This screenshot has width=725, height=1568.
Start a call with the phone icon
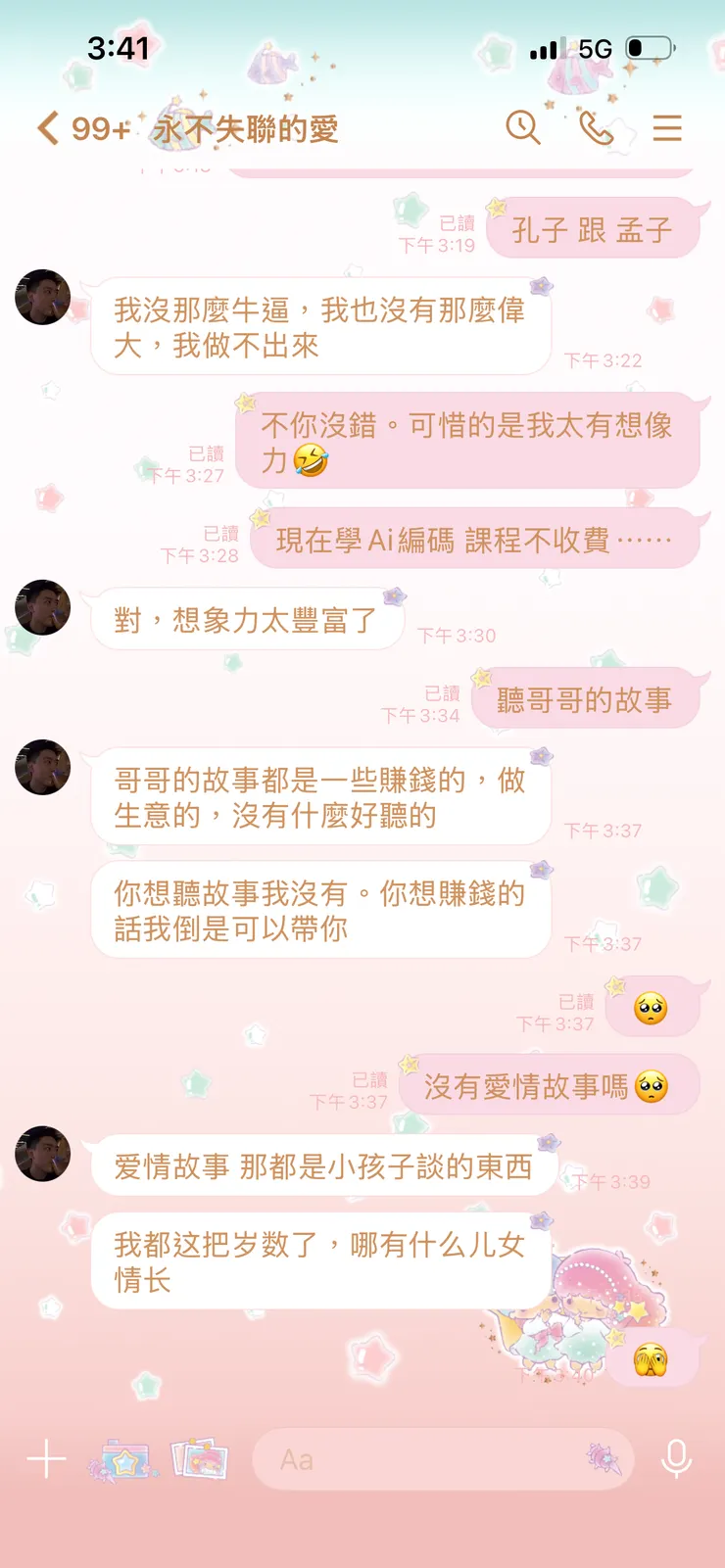[x=596, y=128]
